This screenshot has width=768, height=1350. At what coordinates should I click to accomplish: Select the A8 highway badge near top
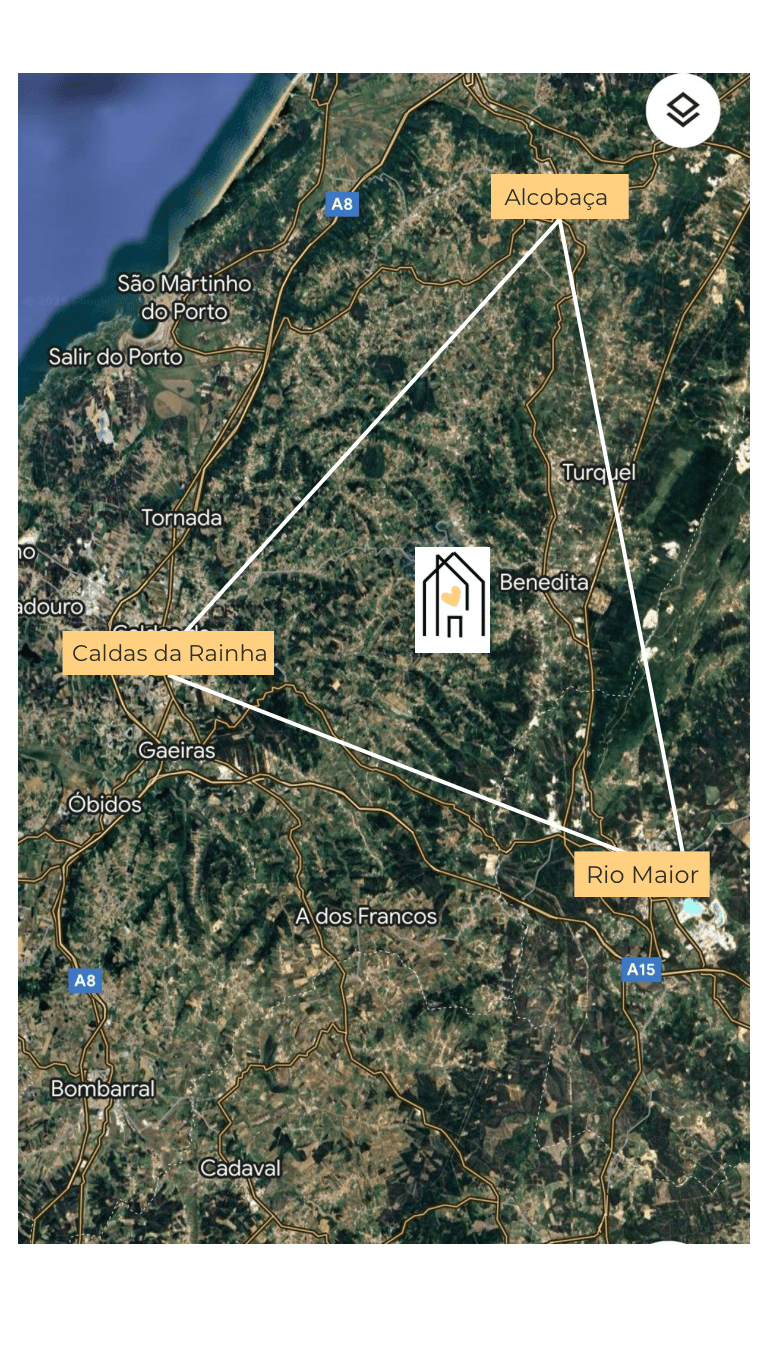[x=342, y=203]
